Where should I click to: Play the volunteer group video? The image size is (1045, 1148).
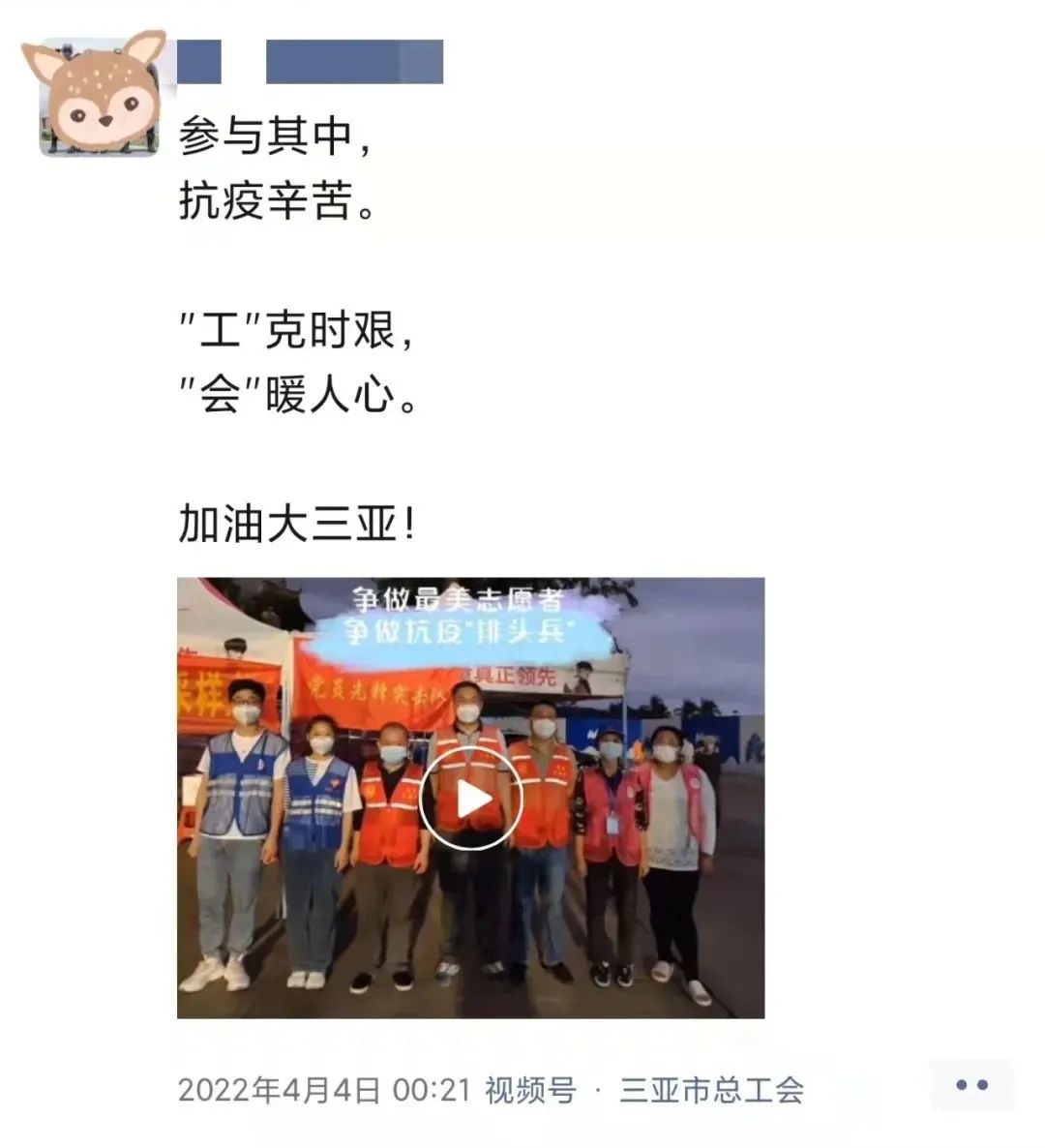coord(470,798)
